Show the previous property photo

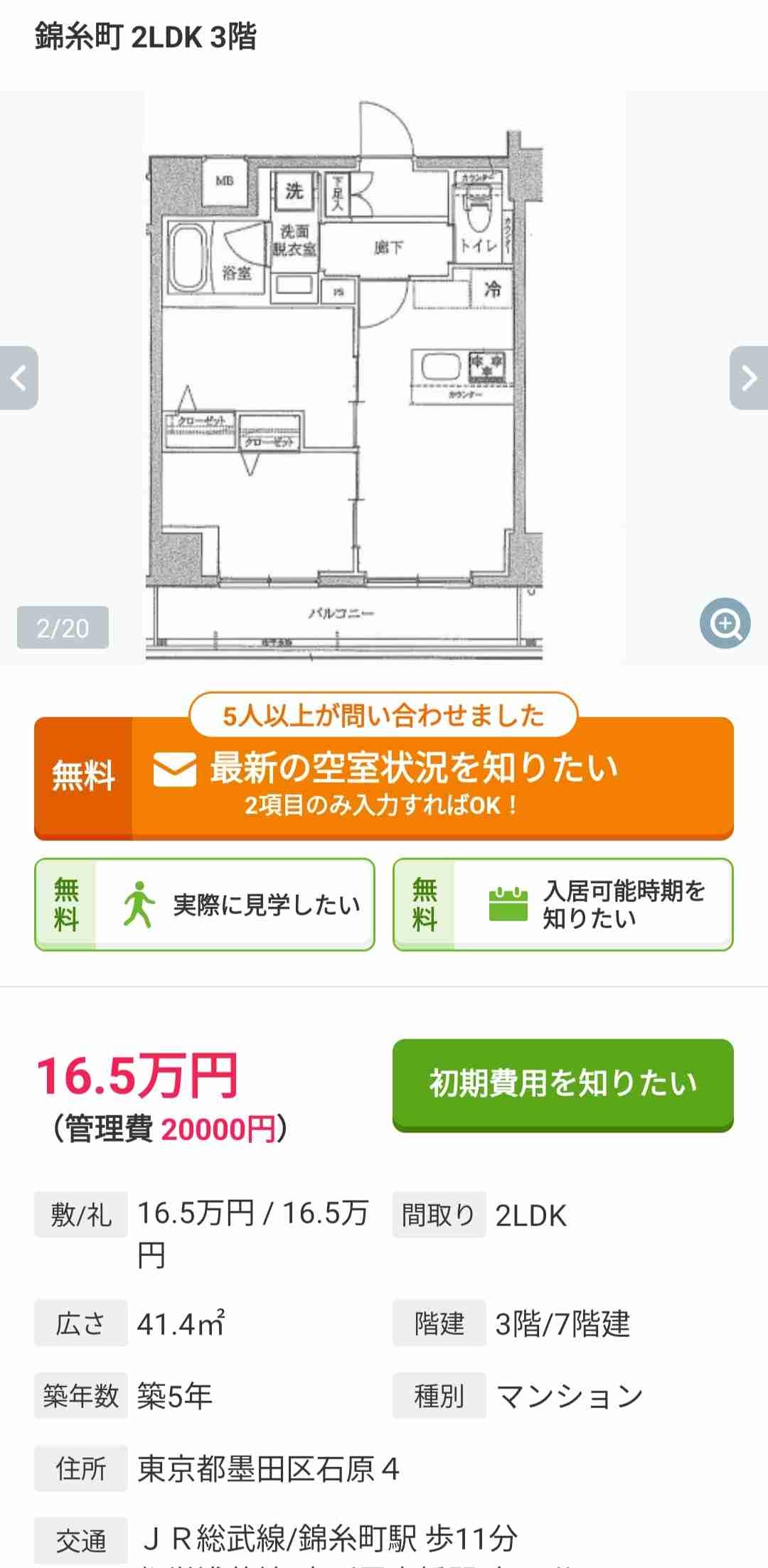18,377
